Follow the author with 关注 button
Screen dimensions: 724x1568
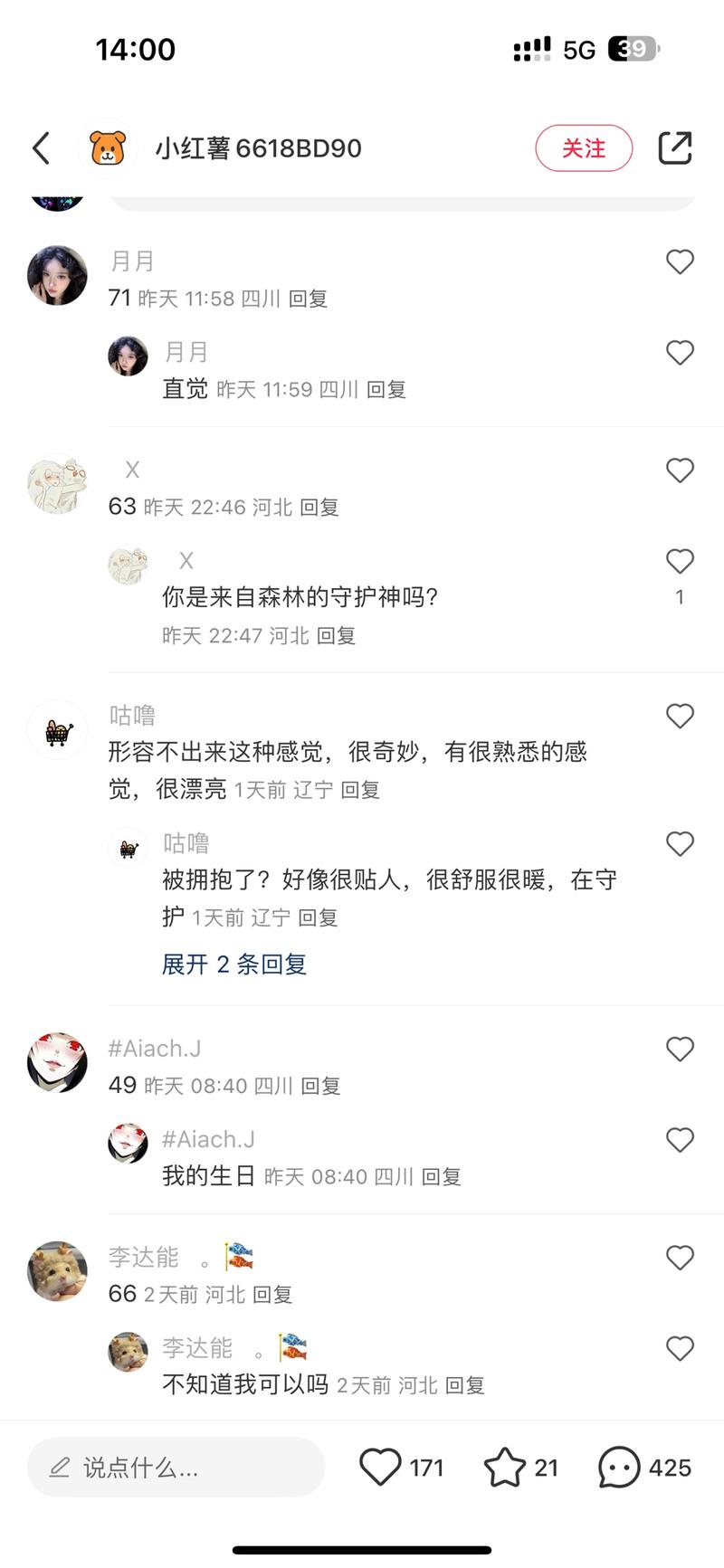click(x=584, y=148)
